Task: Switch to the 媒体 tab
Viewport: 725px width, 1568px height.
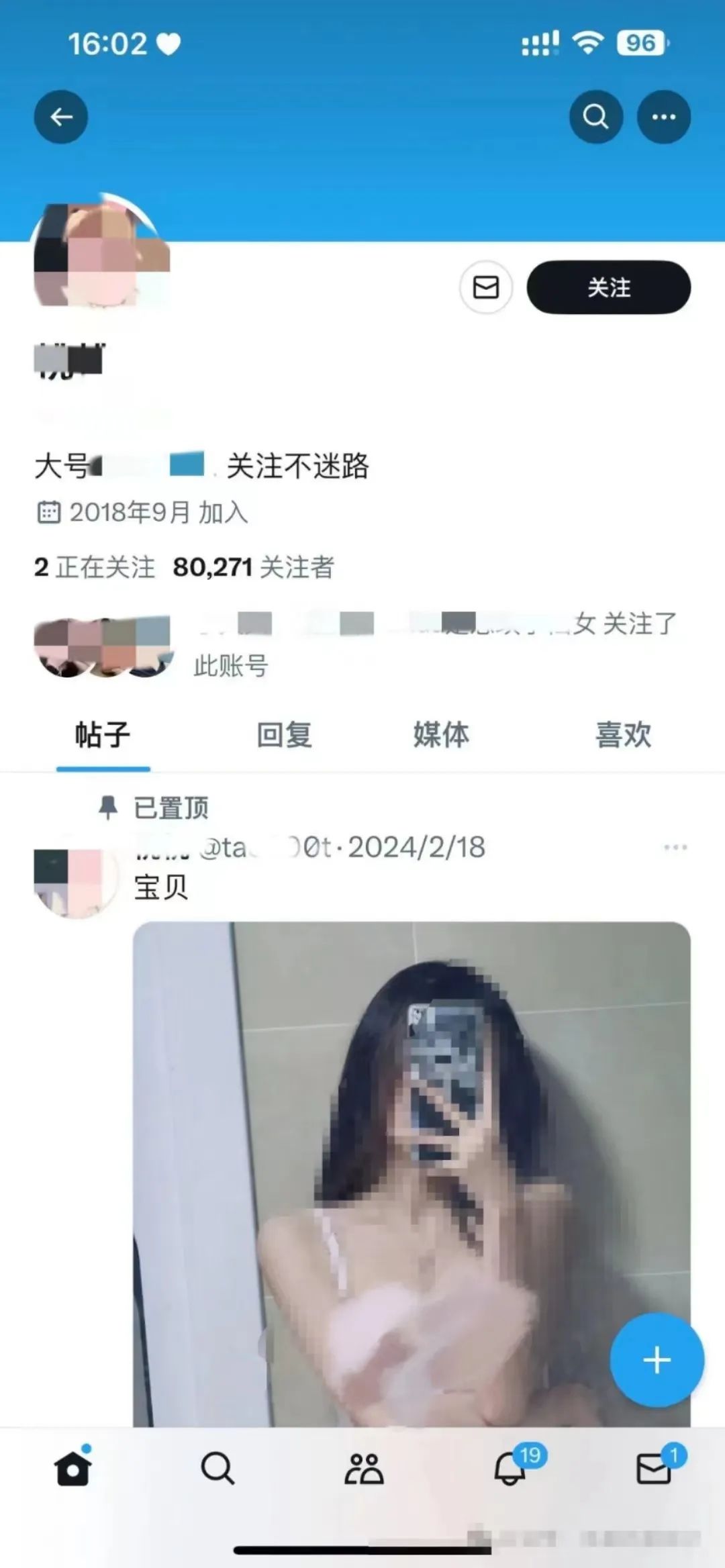Action: [x=441, y=734]
